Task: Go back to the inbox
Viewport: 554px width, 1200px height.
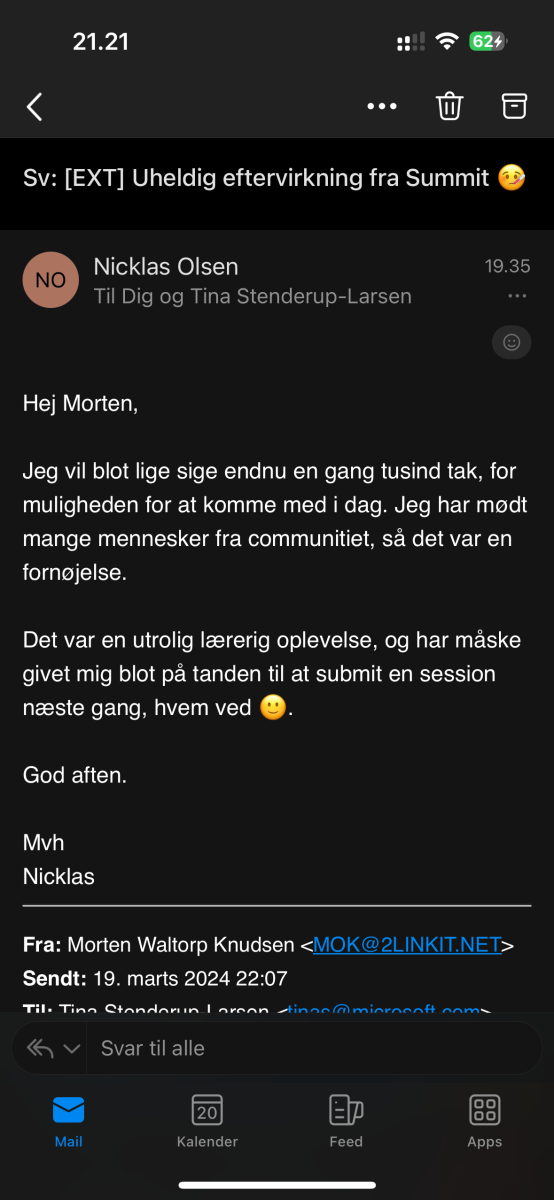Action: (34, 106)
